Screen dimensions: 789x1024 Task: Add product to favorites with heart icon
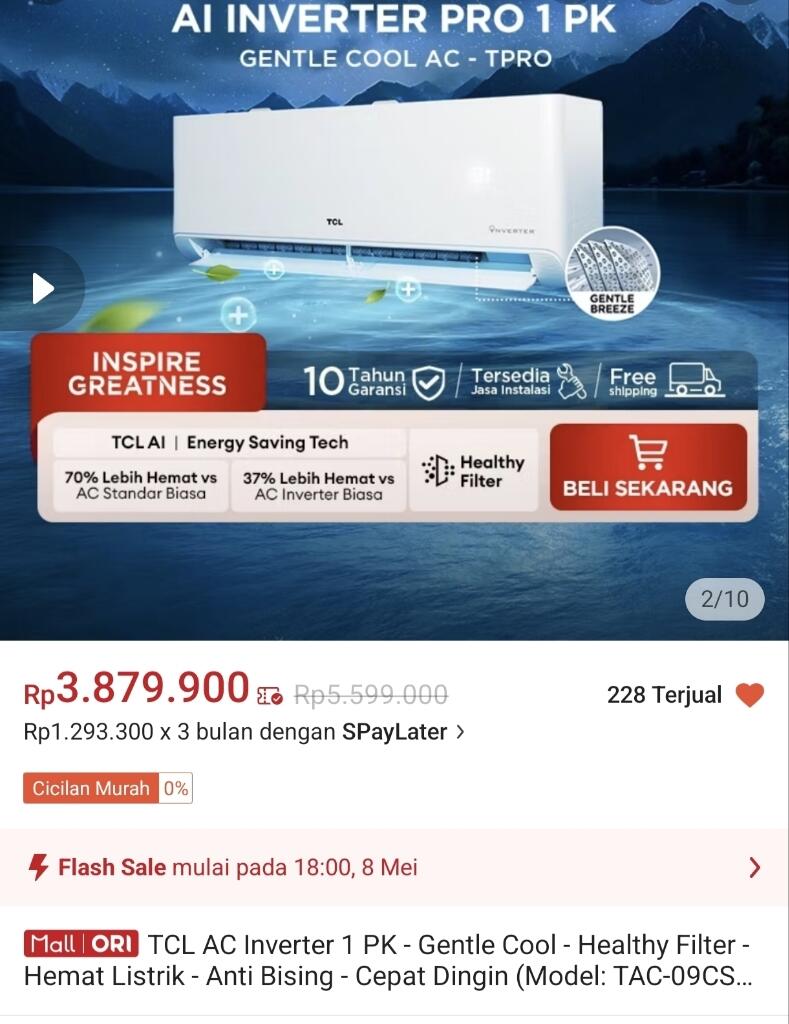[x=749, y=695]
